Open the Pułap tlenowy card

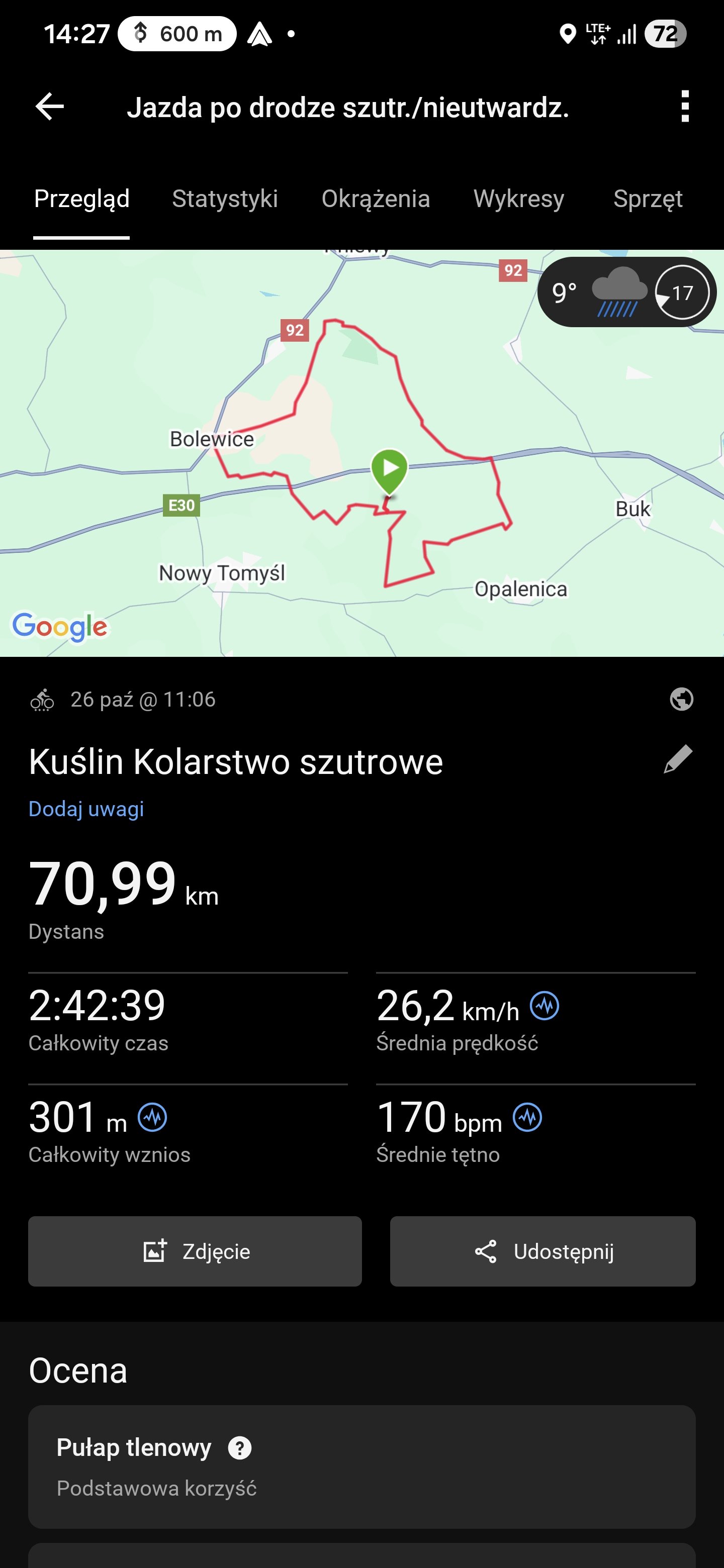click(361, 1467)
